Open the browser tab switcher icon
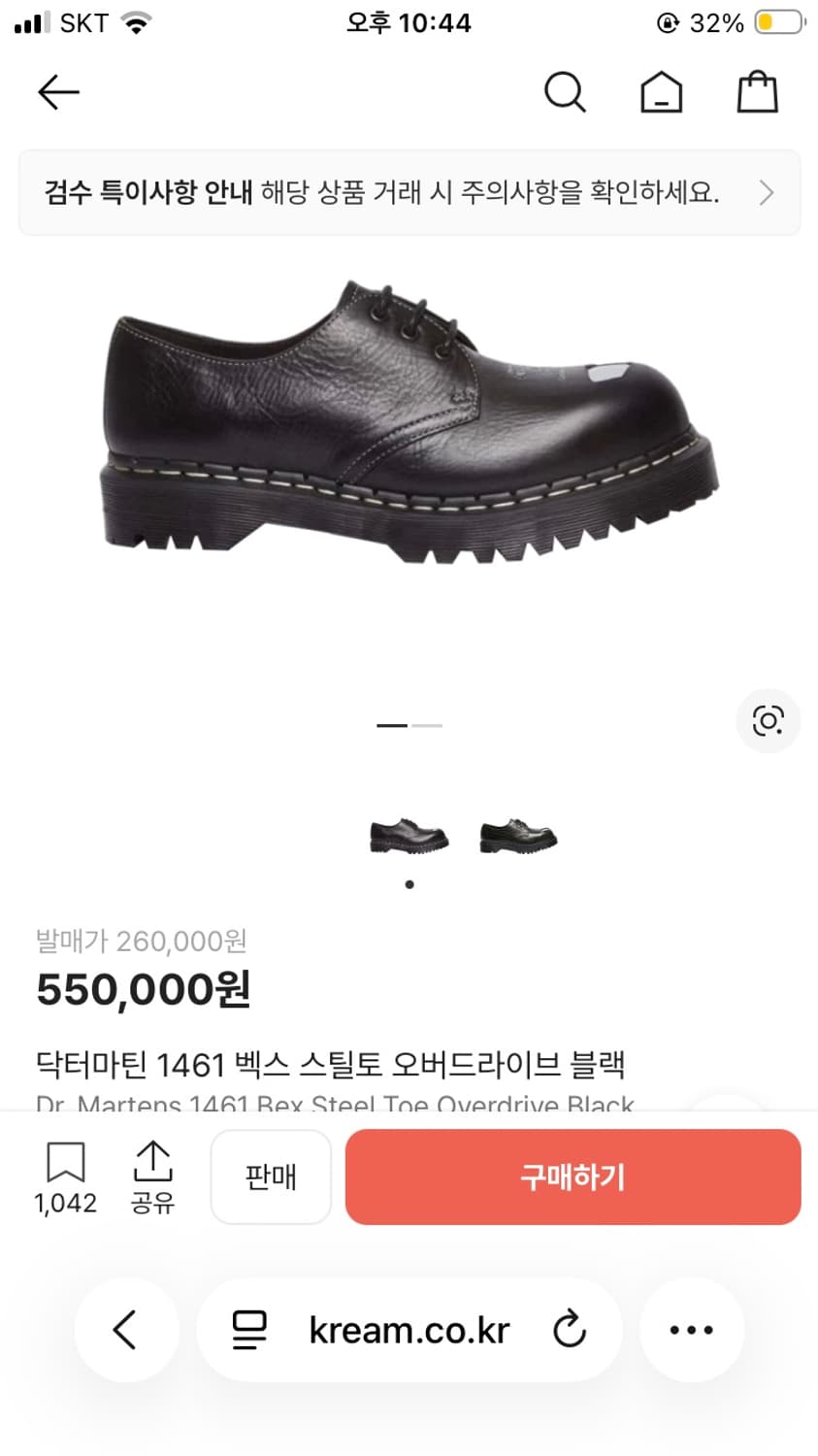The width and height of the screenshot is (818, 1456). pos(250,1330)
